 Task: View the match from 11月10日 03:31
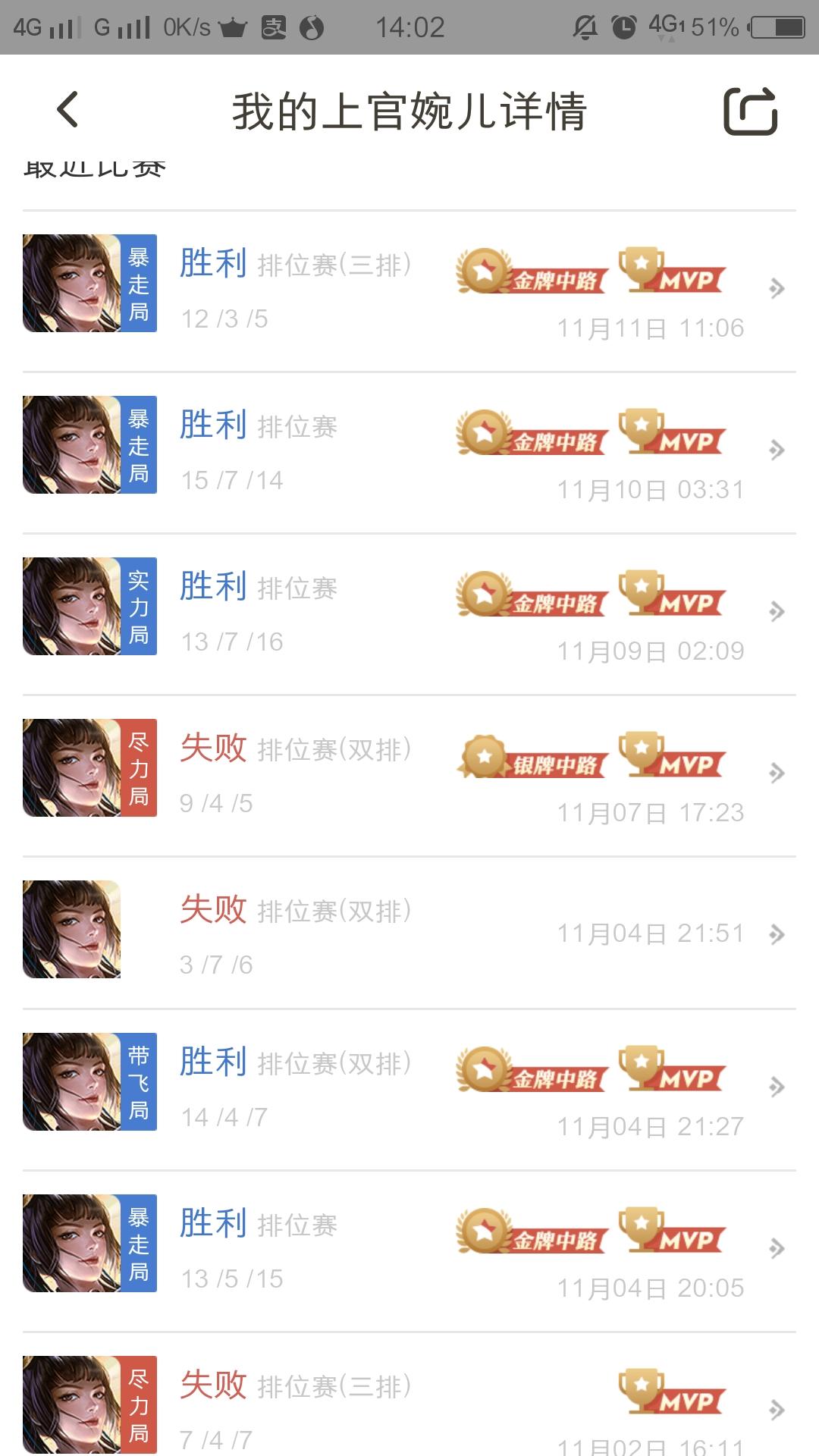coord(409,453)
